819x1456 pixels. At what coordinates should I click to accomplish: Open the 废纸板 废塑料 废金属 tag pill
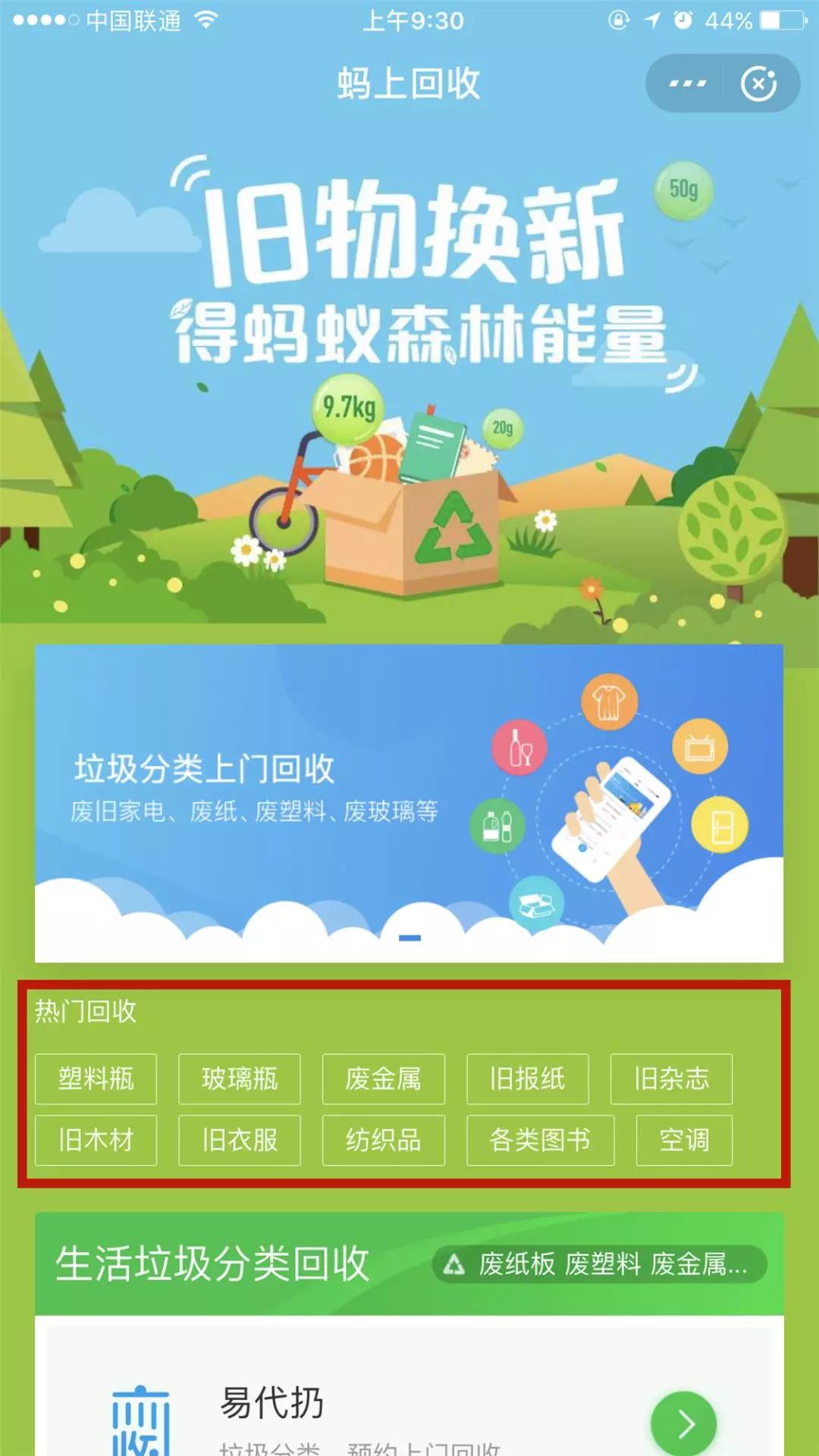[599, 1264]
